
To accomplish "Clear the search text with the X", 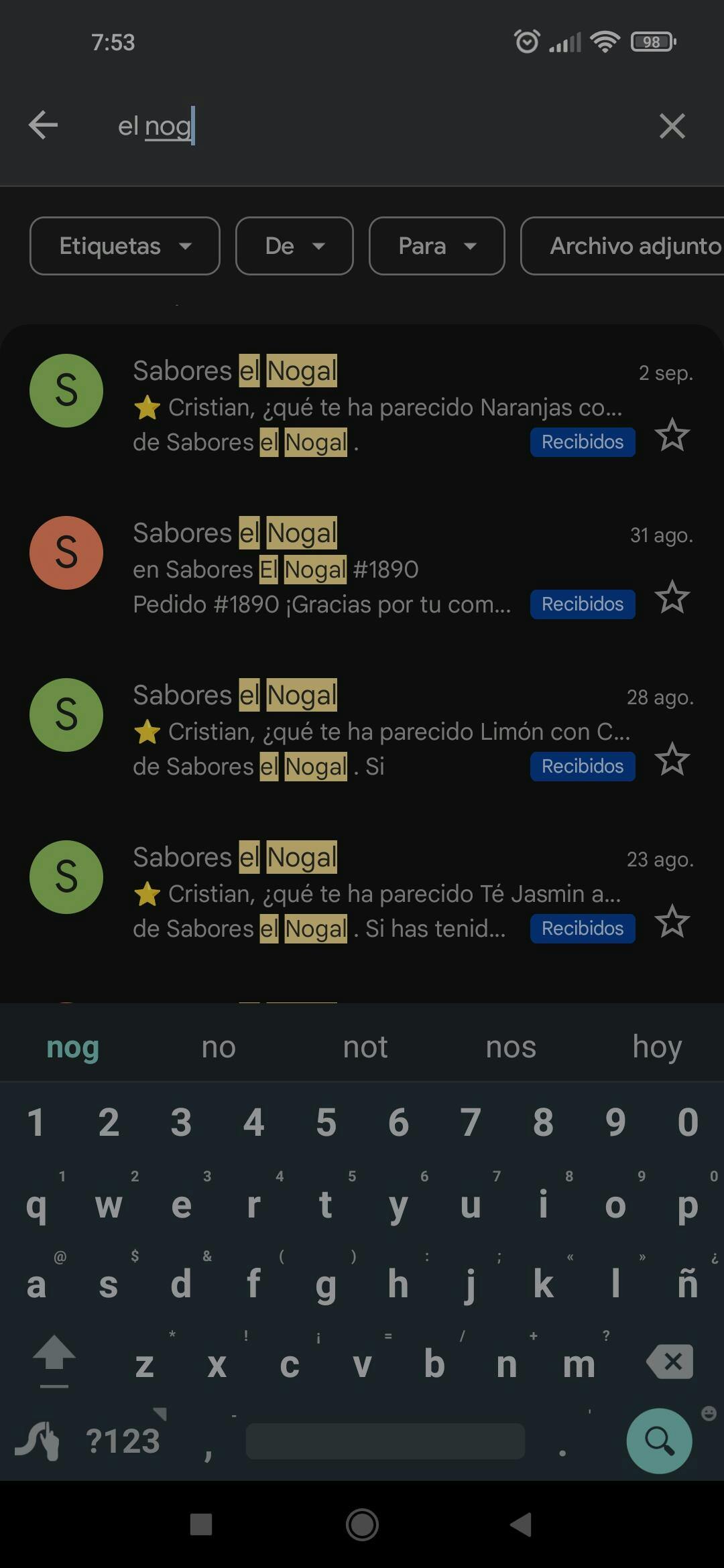I will pos(672,126).
